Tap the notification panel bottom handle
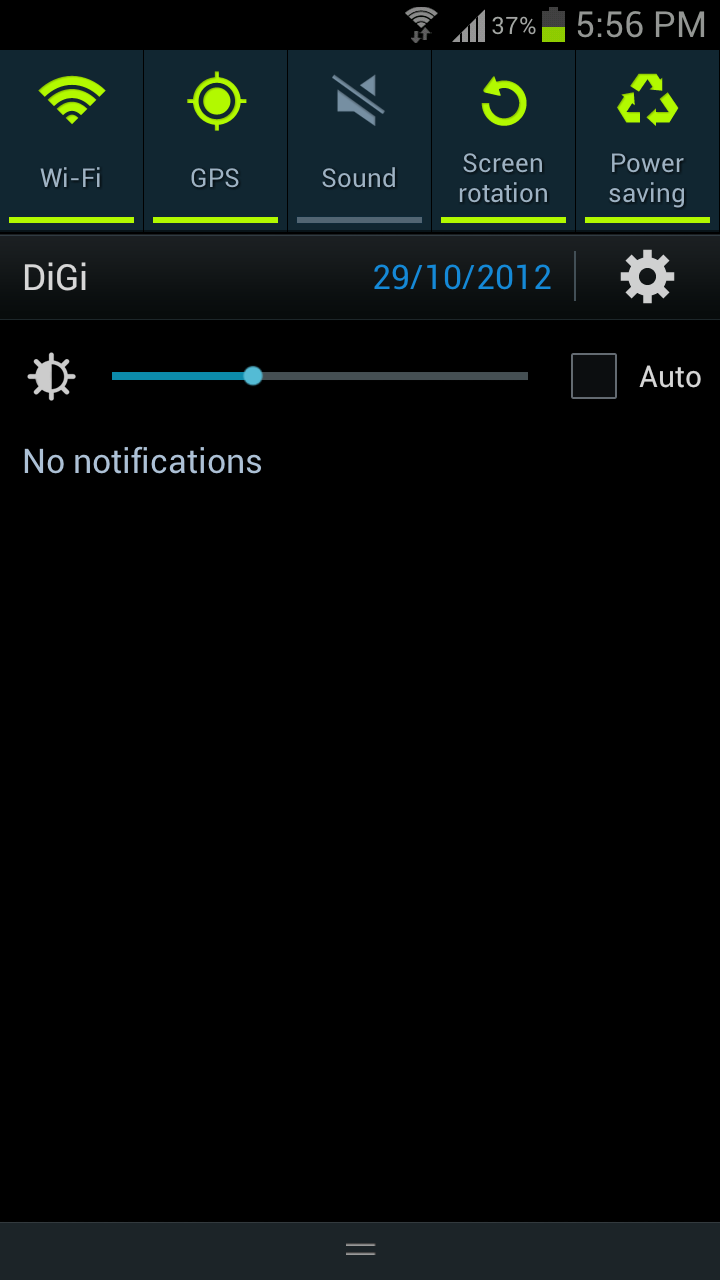The height and width of the screenshot is (1280, 720). click(360, 1249)
